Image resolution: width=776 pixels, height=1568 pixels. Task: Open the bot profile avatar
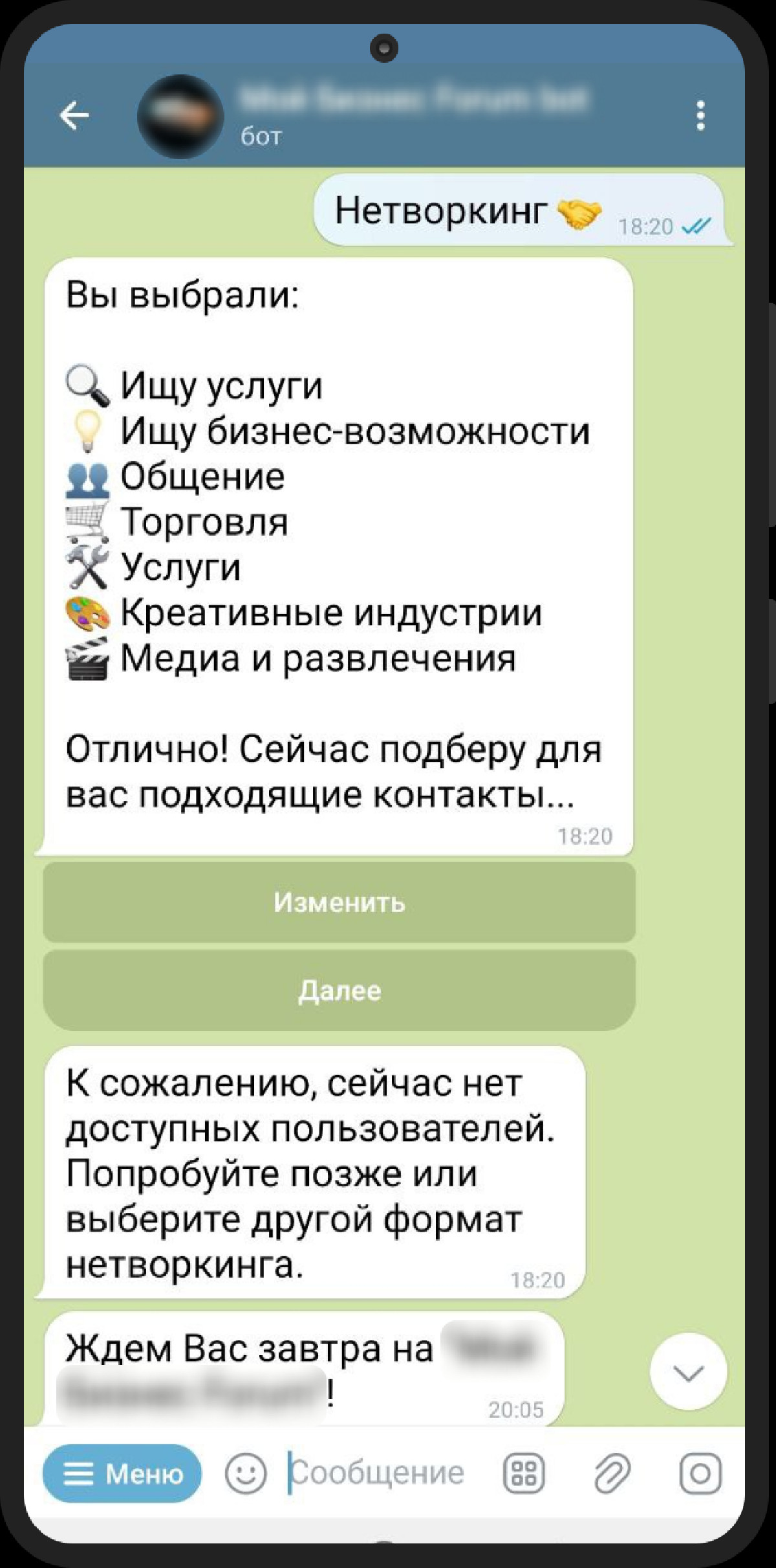(x=180, y=116)
